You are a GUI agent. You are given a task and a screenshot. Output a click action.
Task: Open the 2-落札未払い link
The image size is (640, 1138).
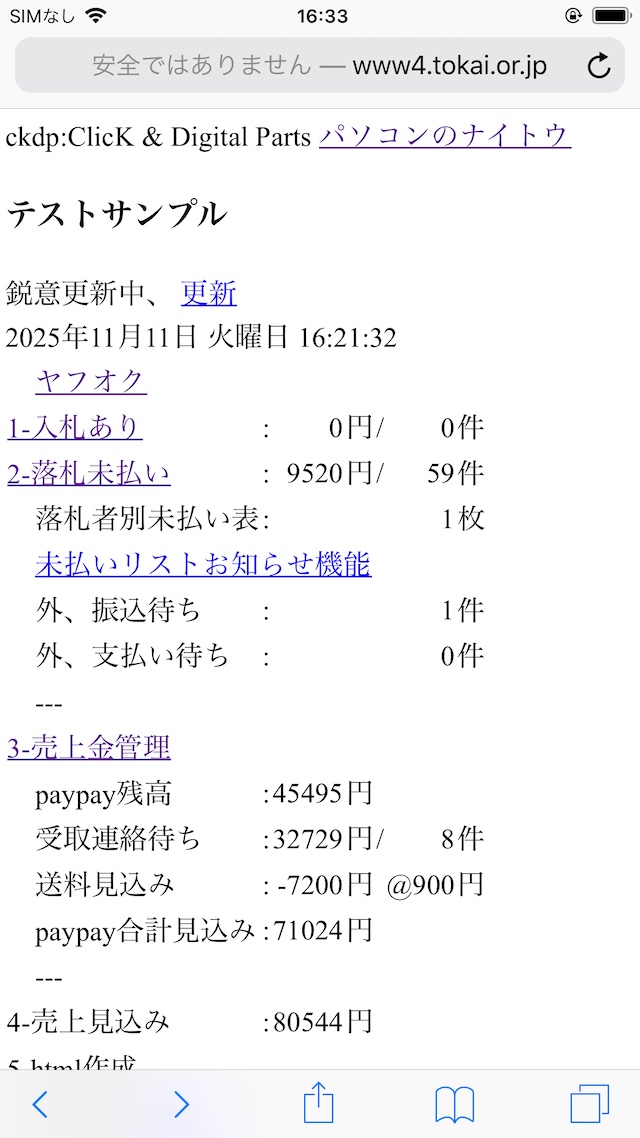(89, 473)
